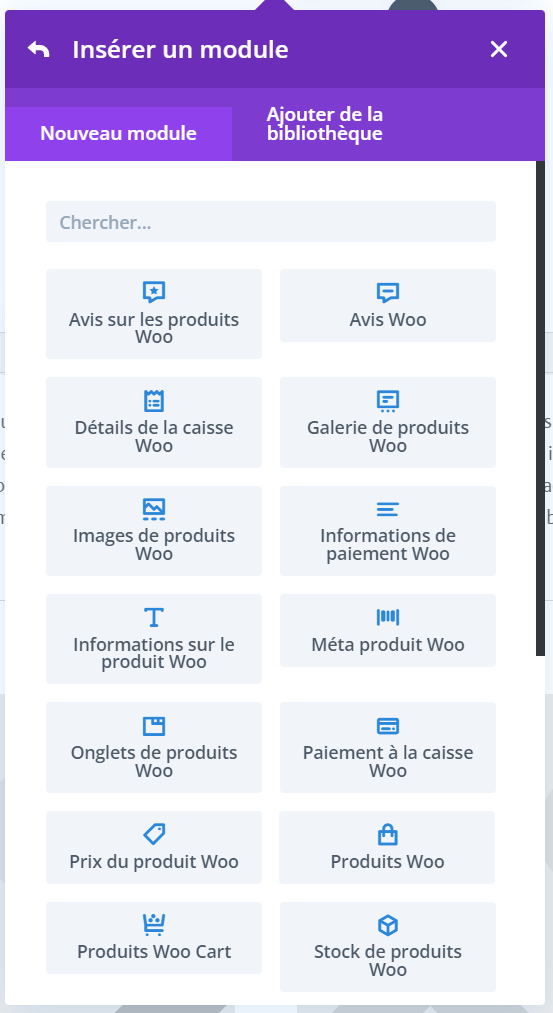Switch to Ajouter de la bibliothèque tab
This screenshot has width=553, height=1013.
coord(325,124)
